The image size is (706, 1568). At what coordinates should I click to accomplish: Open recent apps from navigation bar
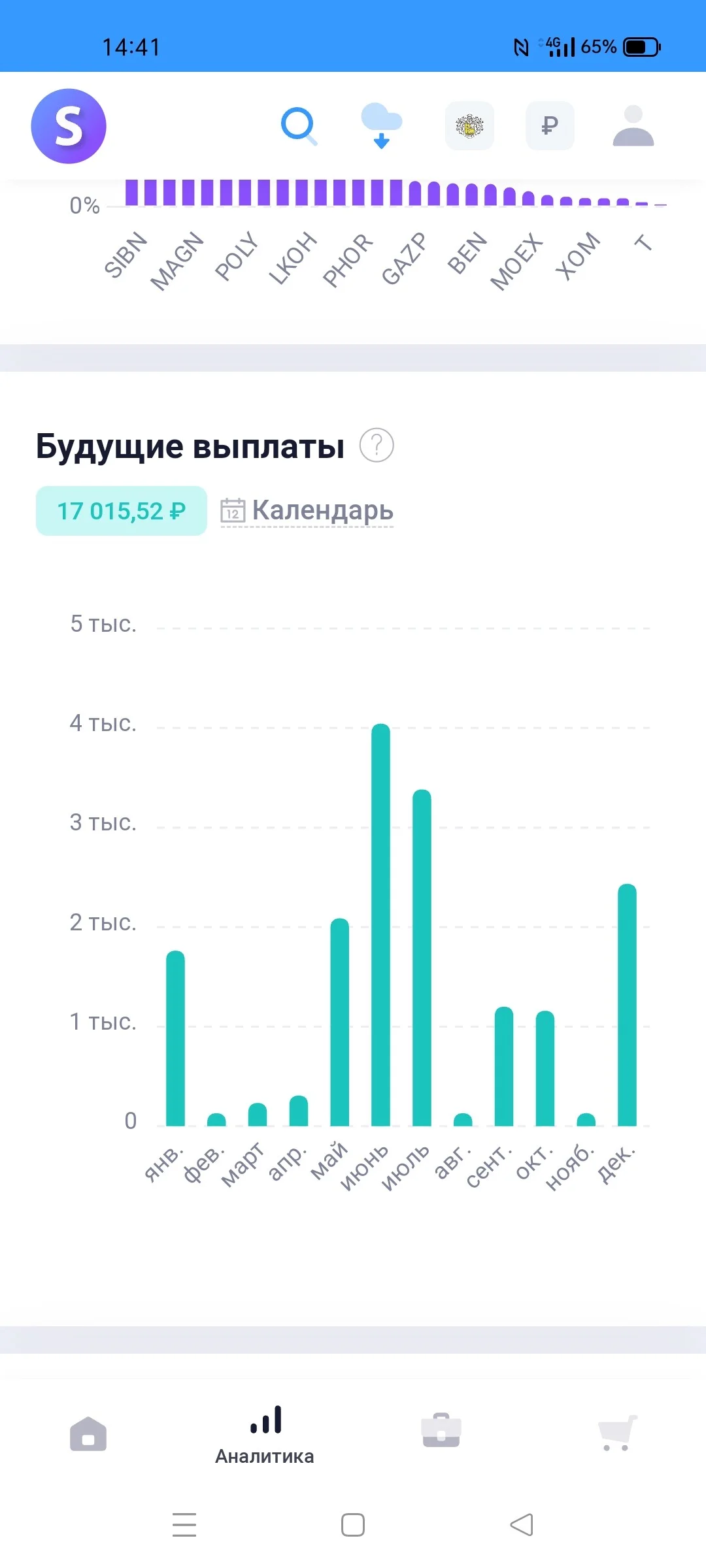coord(184,1525)
